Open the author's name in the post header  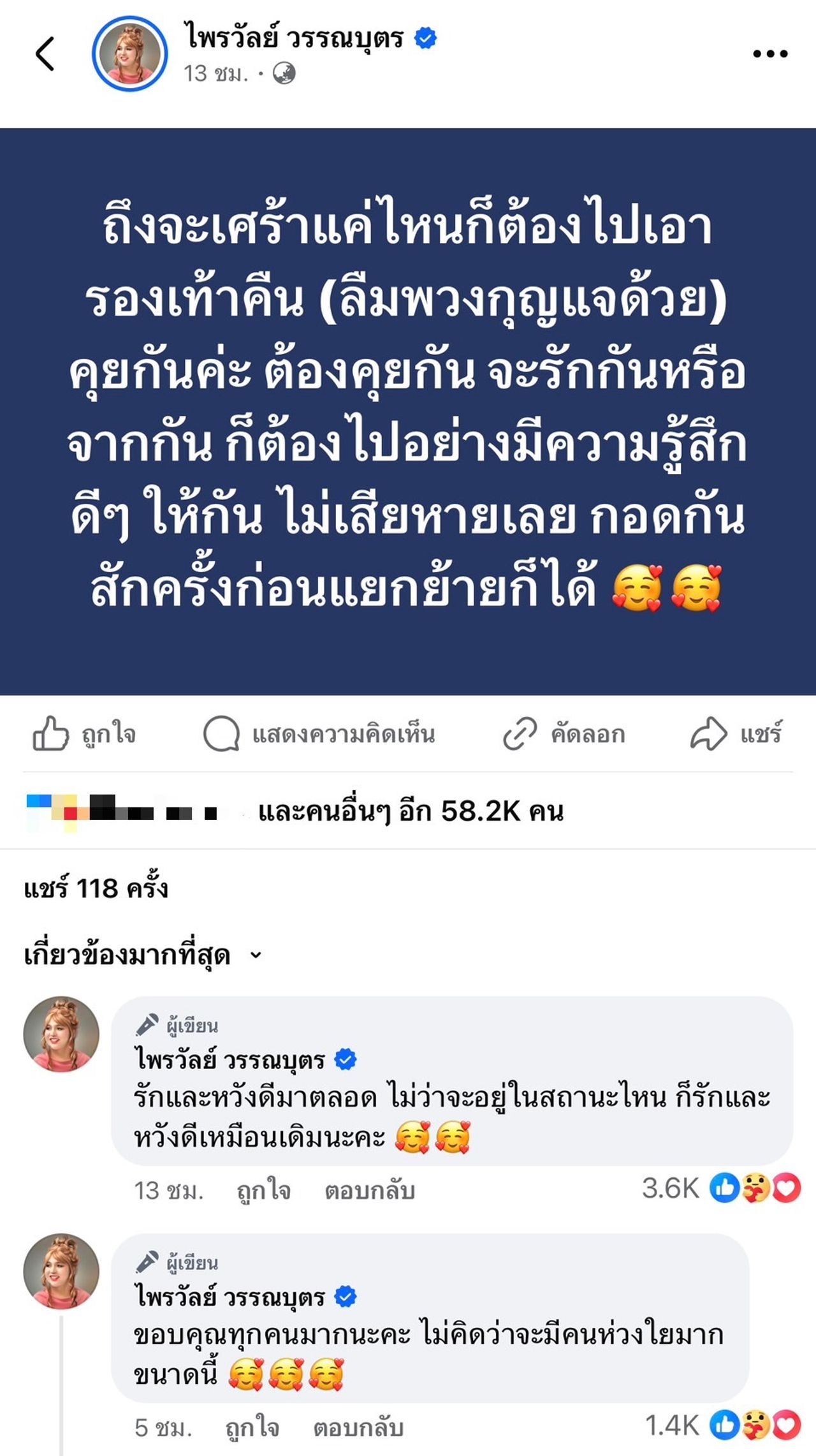[295, 38]
